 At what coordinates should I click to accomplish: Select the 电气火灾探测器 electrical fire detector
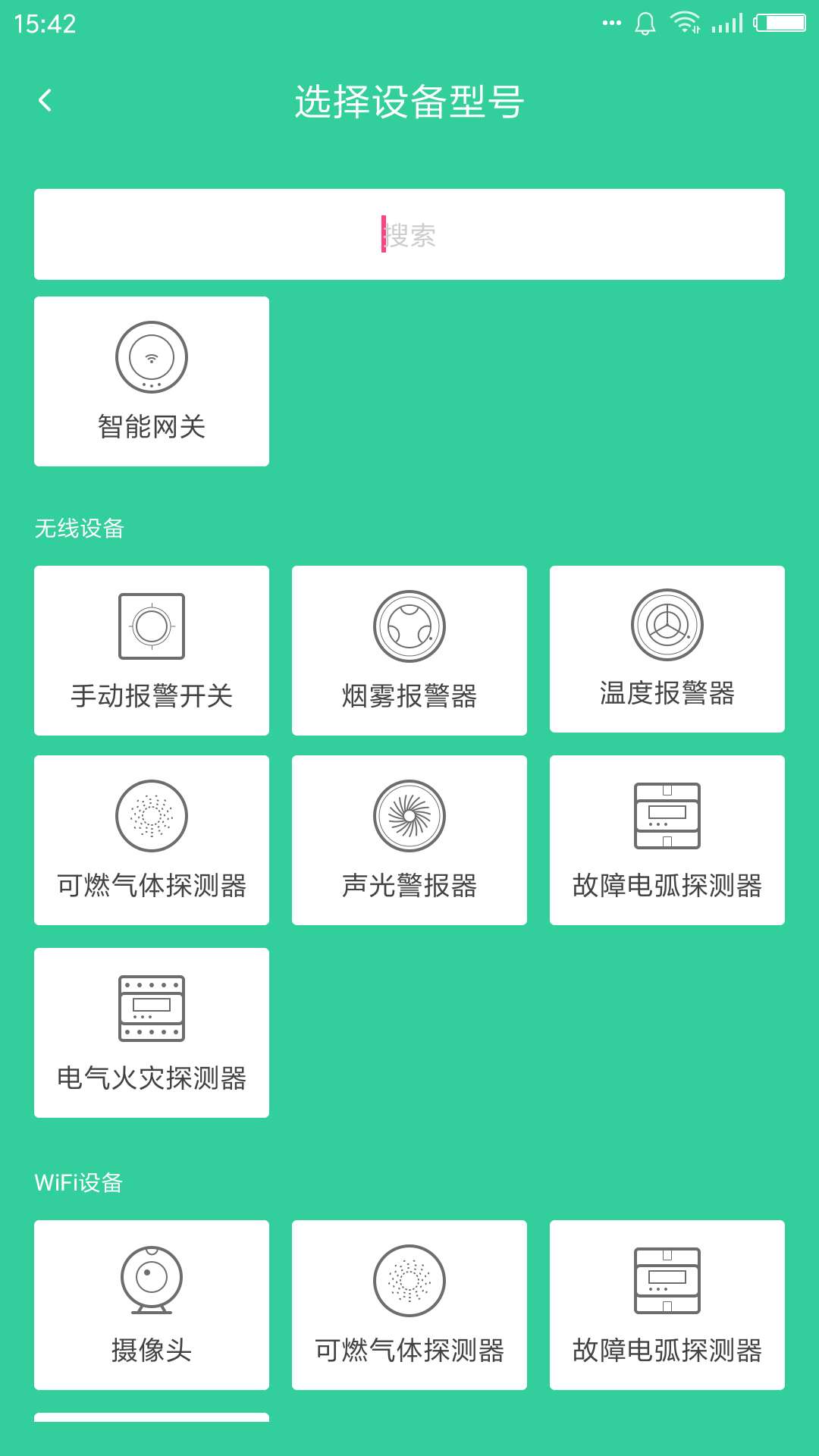pyautogui.click(x=151, y=1031)
